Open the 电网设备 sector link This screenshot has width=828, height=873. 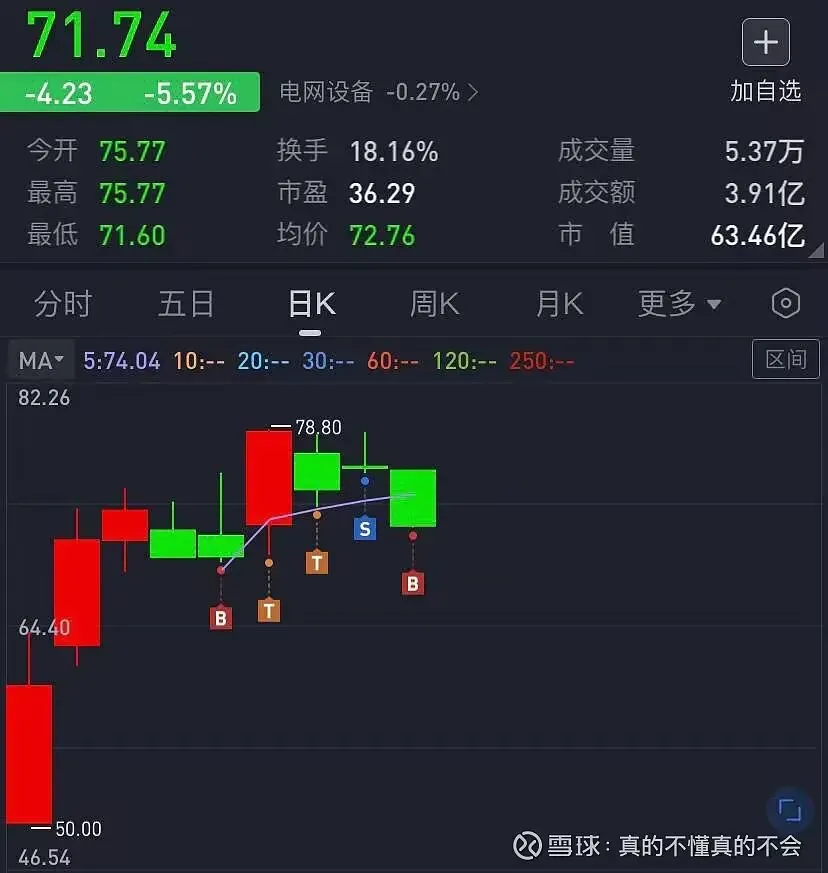(x=378, y=93)
